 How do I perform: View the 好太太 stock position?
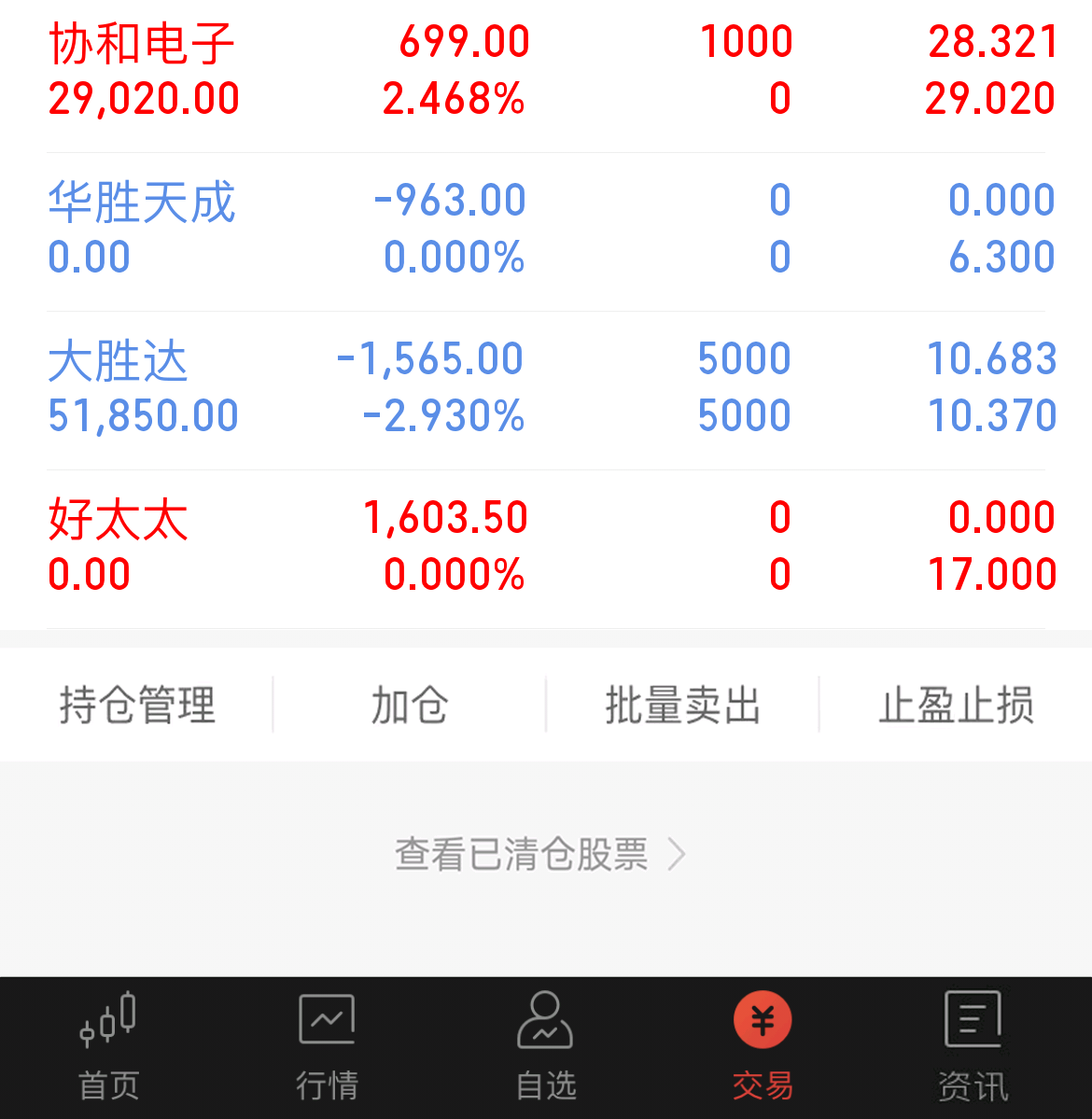(546, 549)
